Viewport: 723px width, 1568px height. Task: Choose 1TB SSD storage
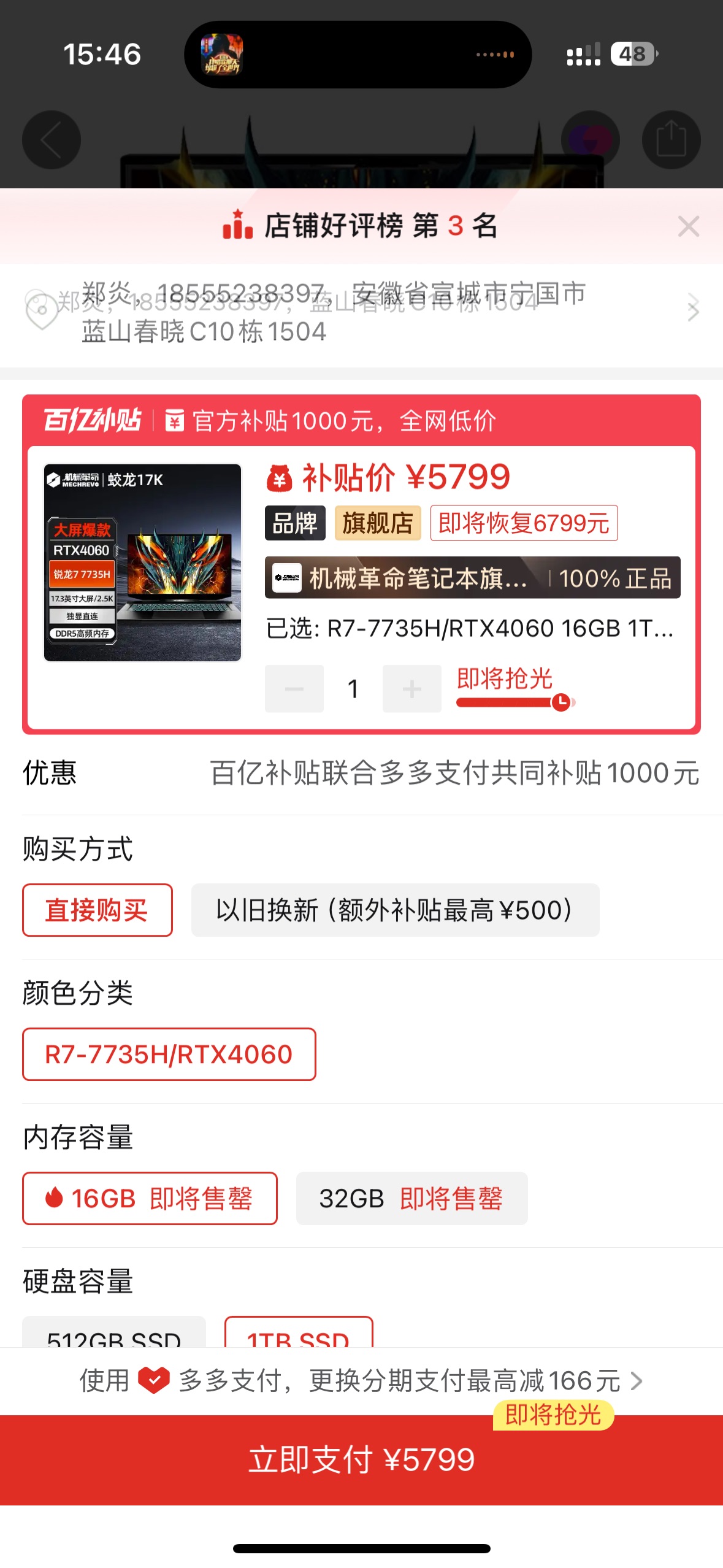(299, 1332)
